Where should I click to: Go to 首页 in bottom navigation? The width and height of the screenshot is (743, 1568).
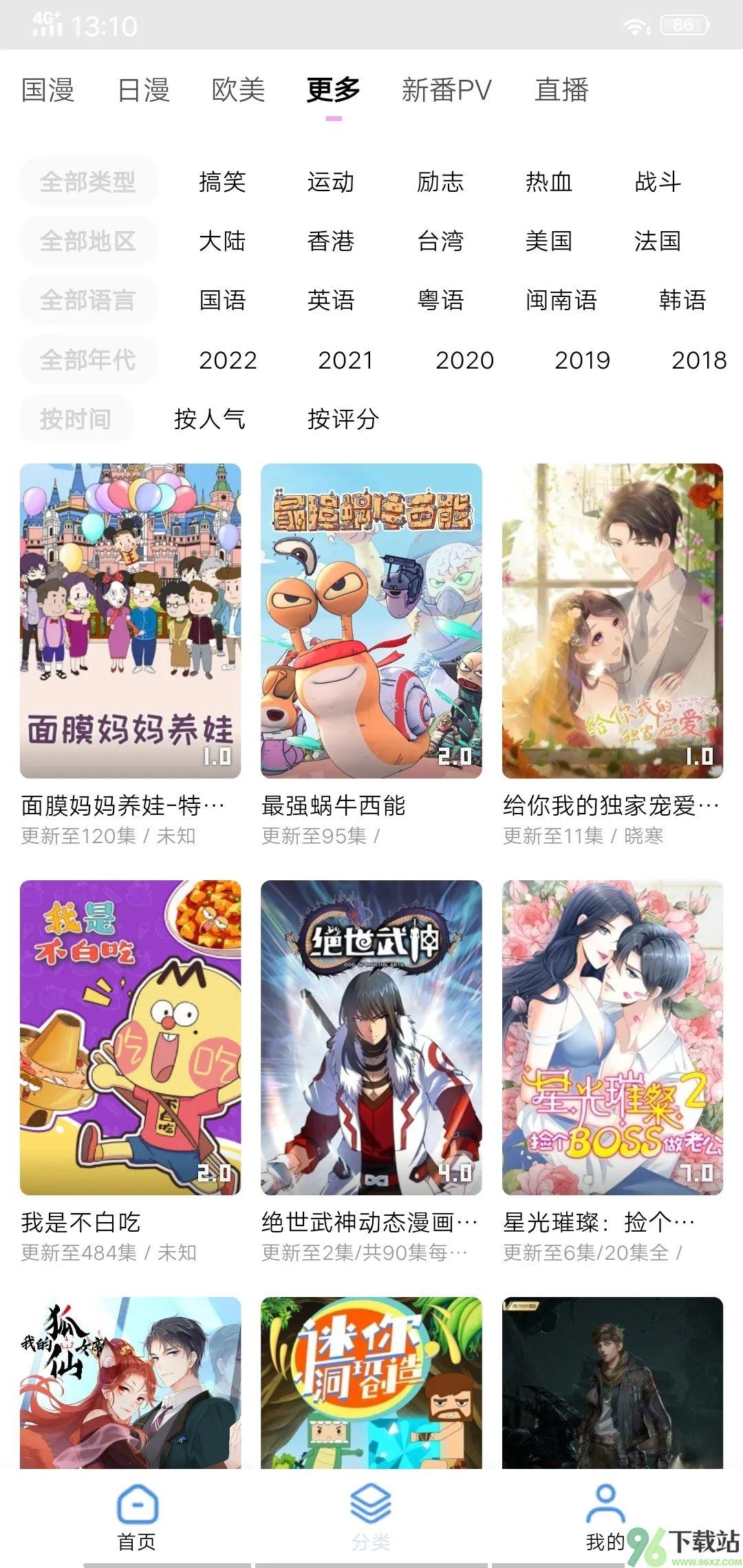[x=137, y=1518]
